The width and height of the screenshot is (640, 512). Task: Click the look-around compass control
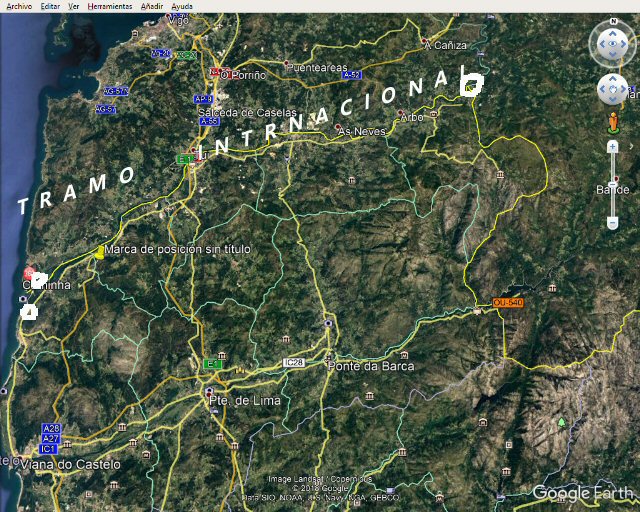[x=612, y=43]
